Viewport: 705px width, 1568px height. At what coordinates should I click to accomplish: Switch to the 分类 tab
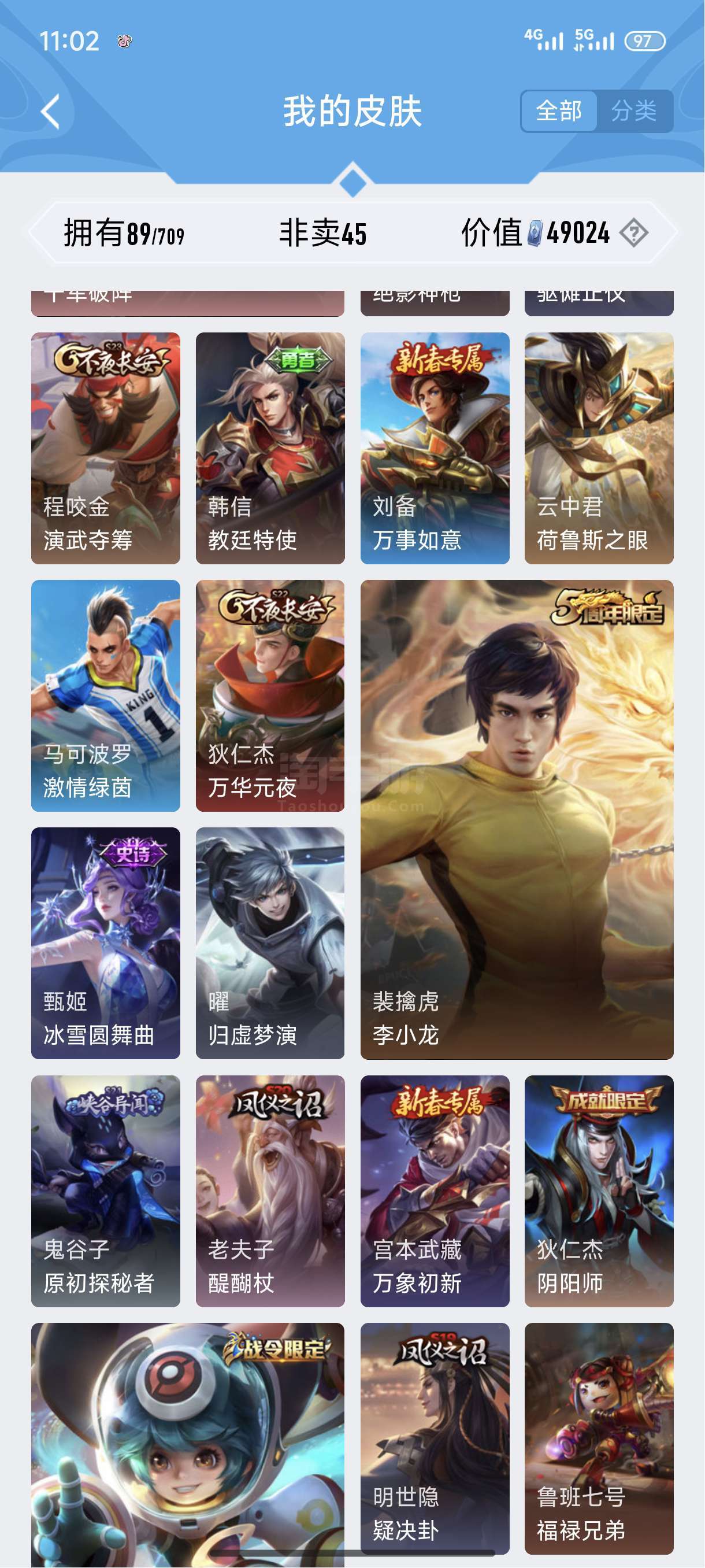[634, 112]
